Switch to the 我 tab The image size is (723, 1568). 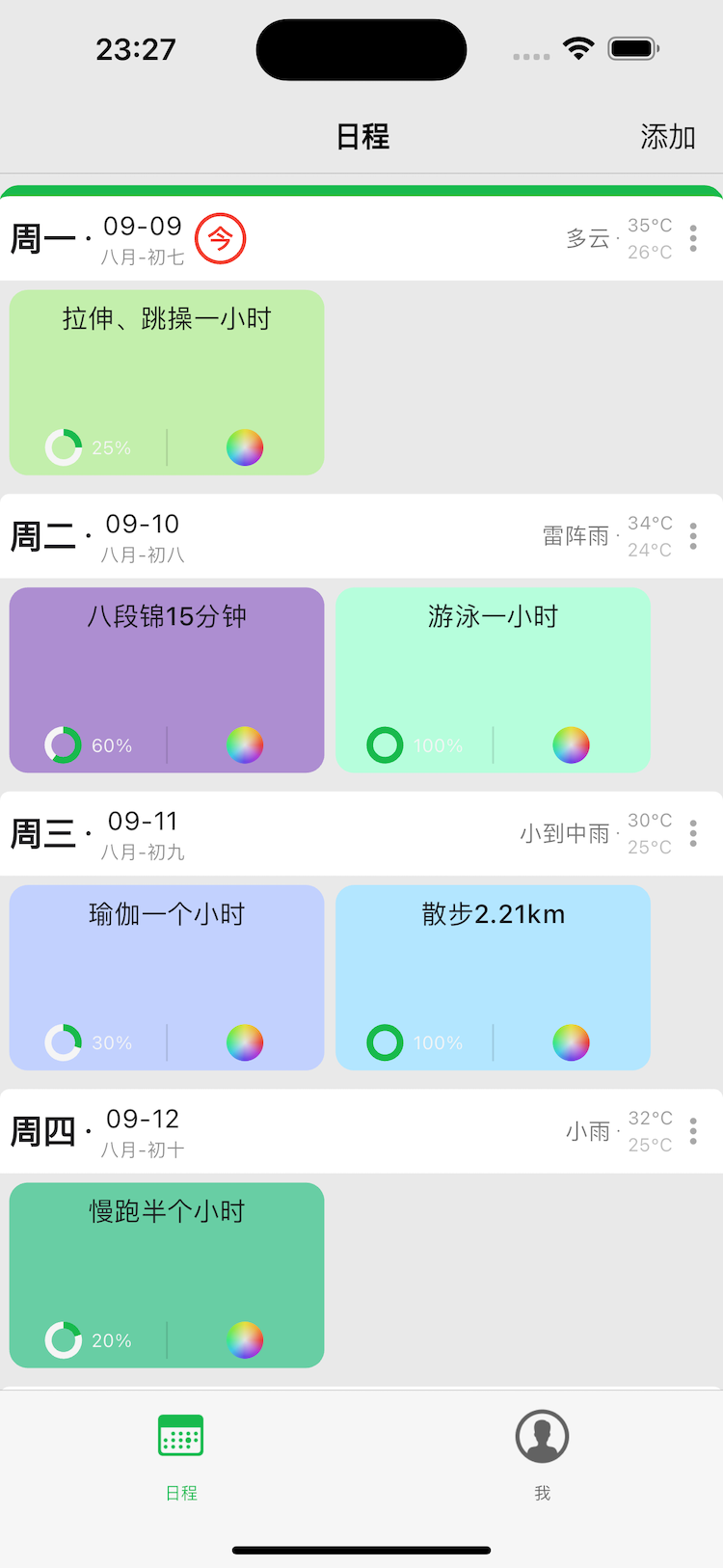(x=542, y=1456)
